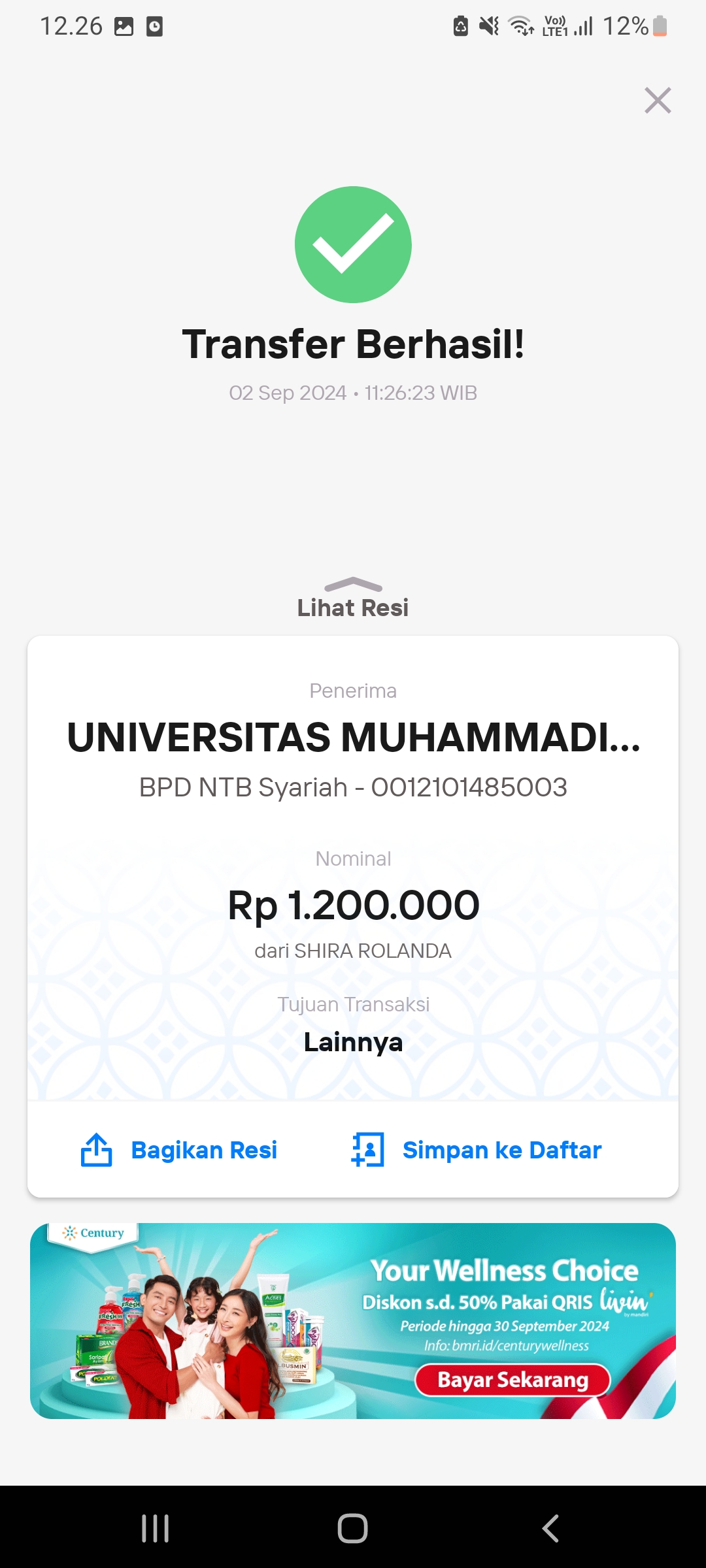Open recent apps from navigation bar
The width and height of the screenshot is (706, 1568).
[156, 1528]
